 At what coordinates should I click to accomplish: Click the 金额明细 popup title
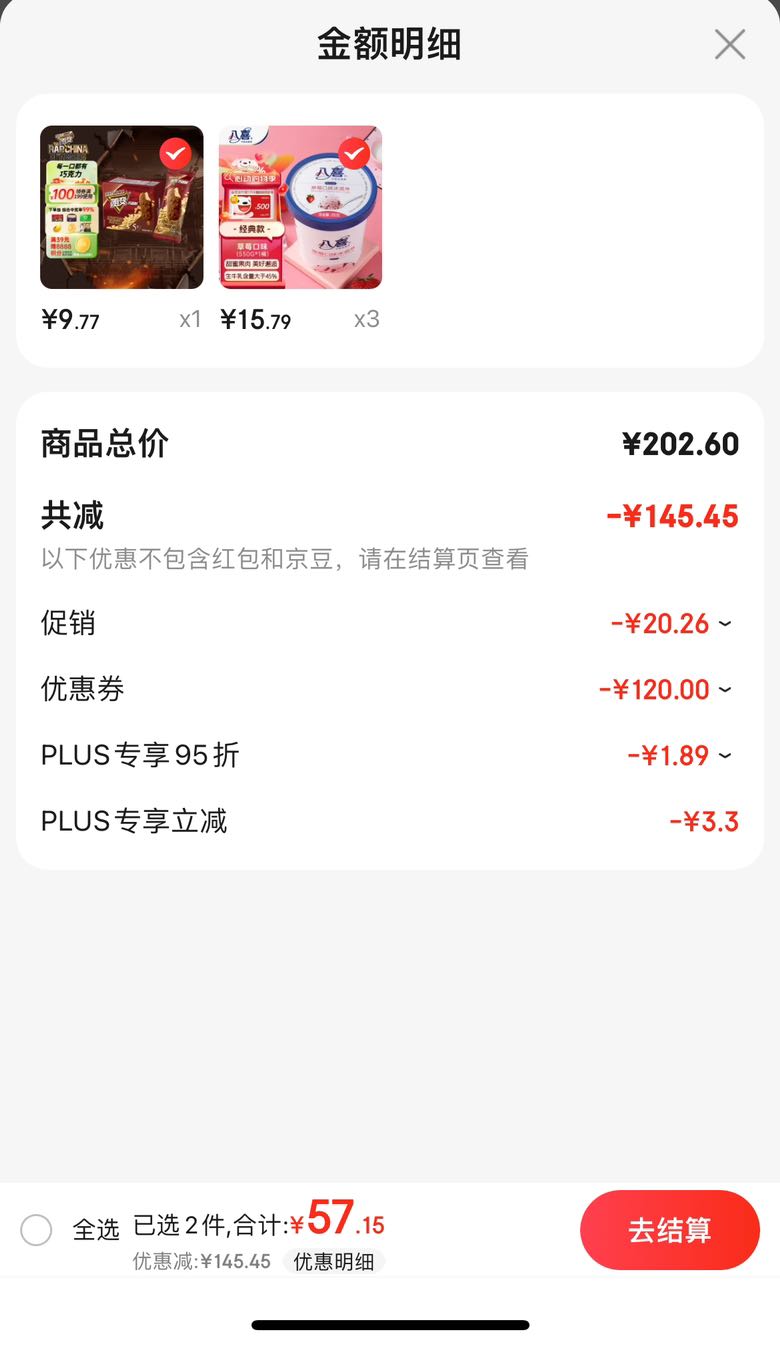pos(390,44)
